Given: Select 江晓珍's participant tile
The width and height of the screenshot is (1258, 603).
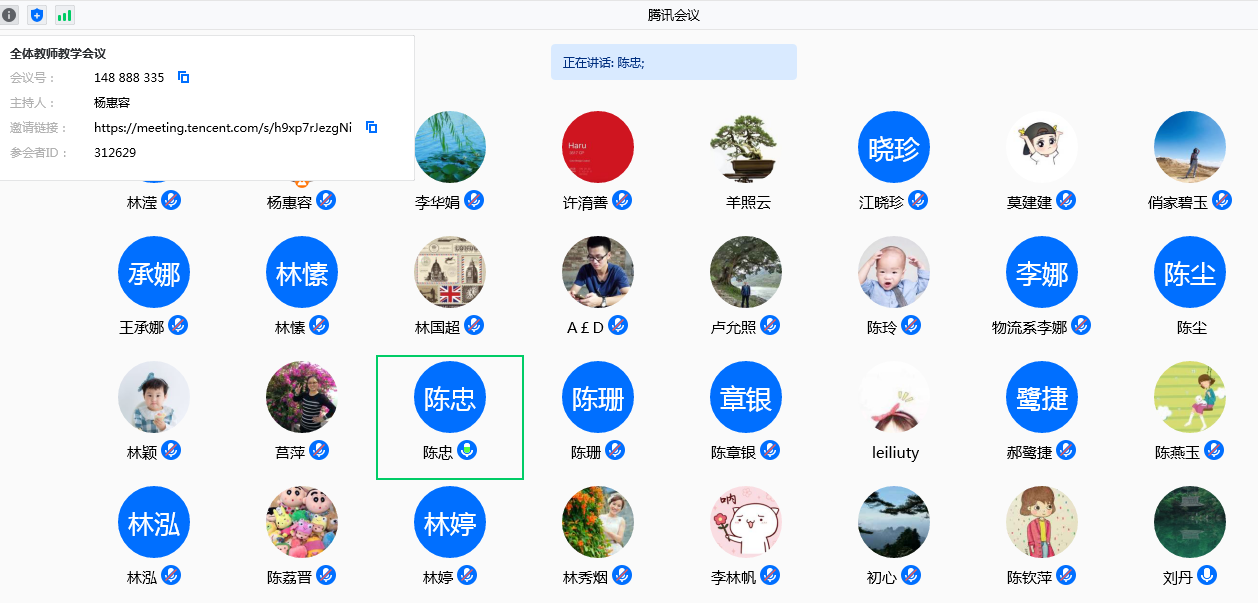Looking at the screenshot, I should (x=894, y=148).
